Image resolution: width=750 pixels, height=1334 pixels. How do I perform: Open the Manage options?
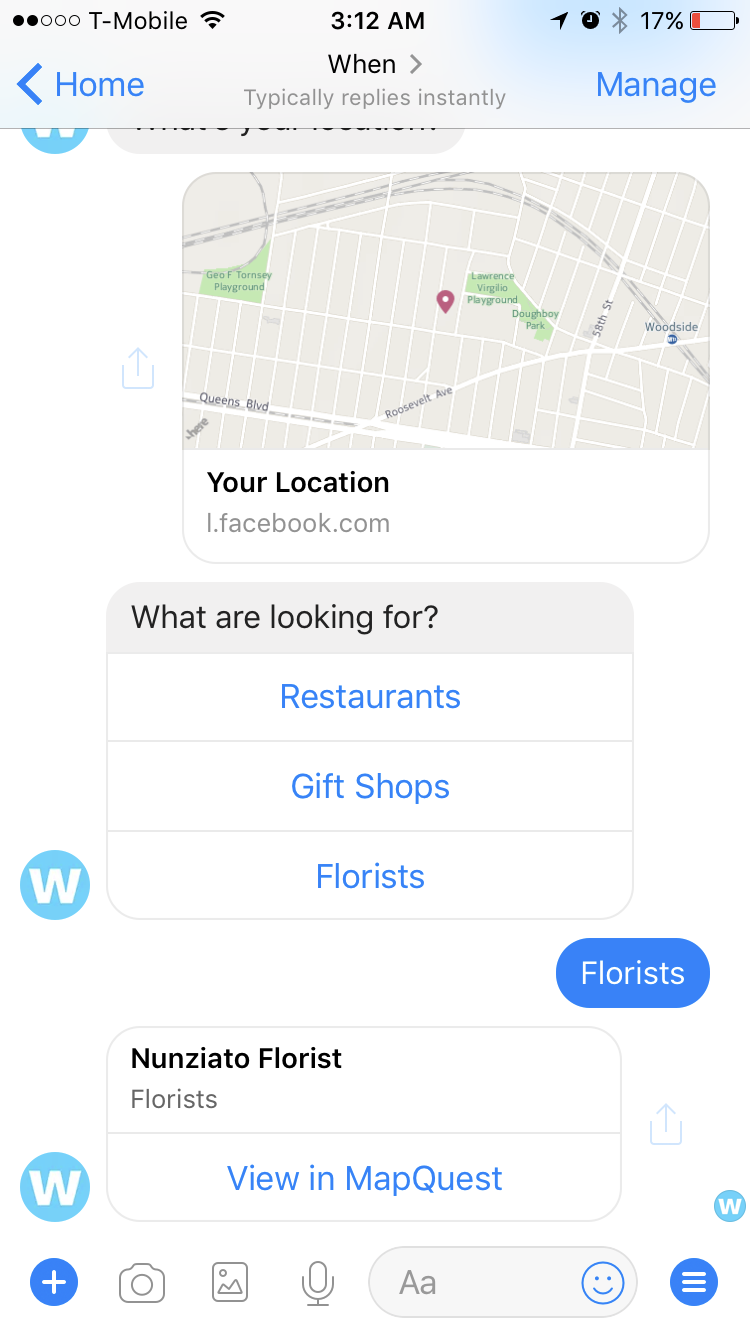coord(656,85)
